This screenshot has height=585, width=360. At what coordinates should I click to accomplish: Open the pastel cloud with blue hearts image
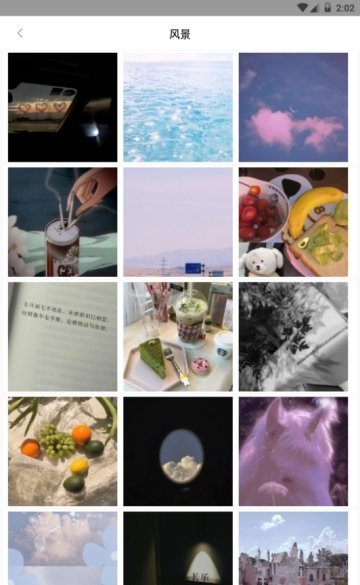63,548
